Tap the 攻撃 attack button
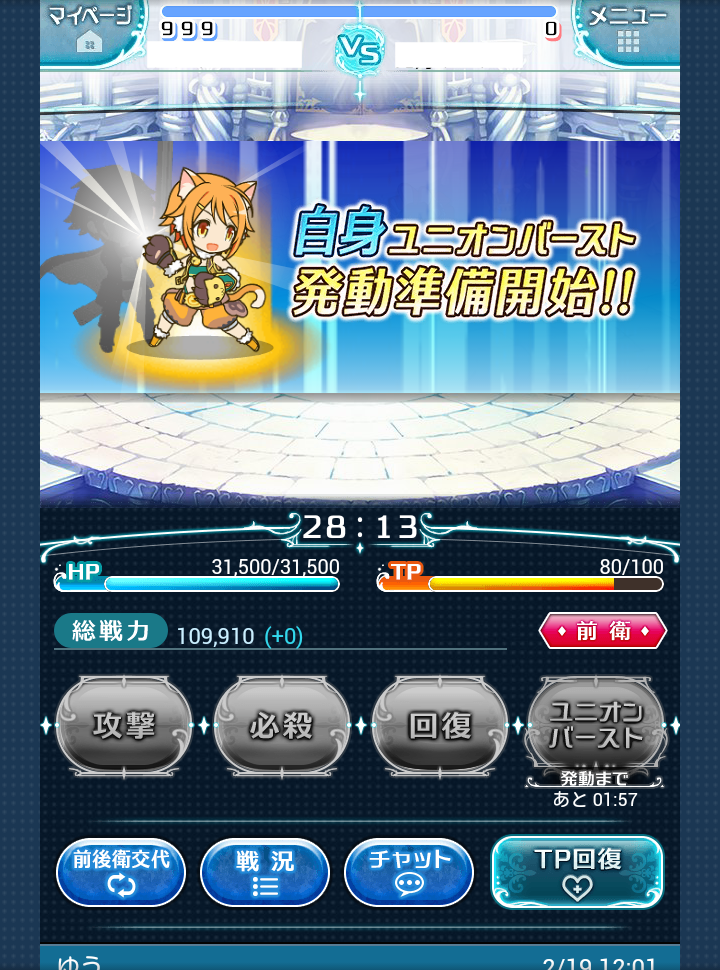The image size is (720, 970). pos(124,726)
